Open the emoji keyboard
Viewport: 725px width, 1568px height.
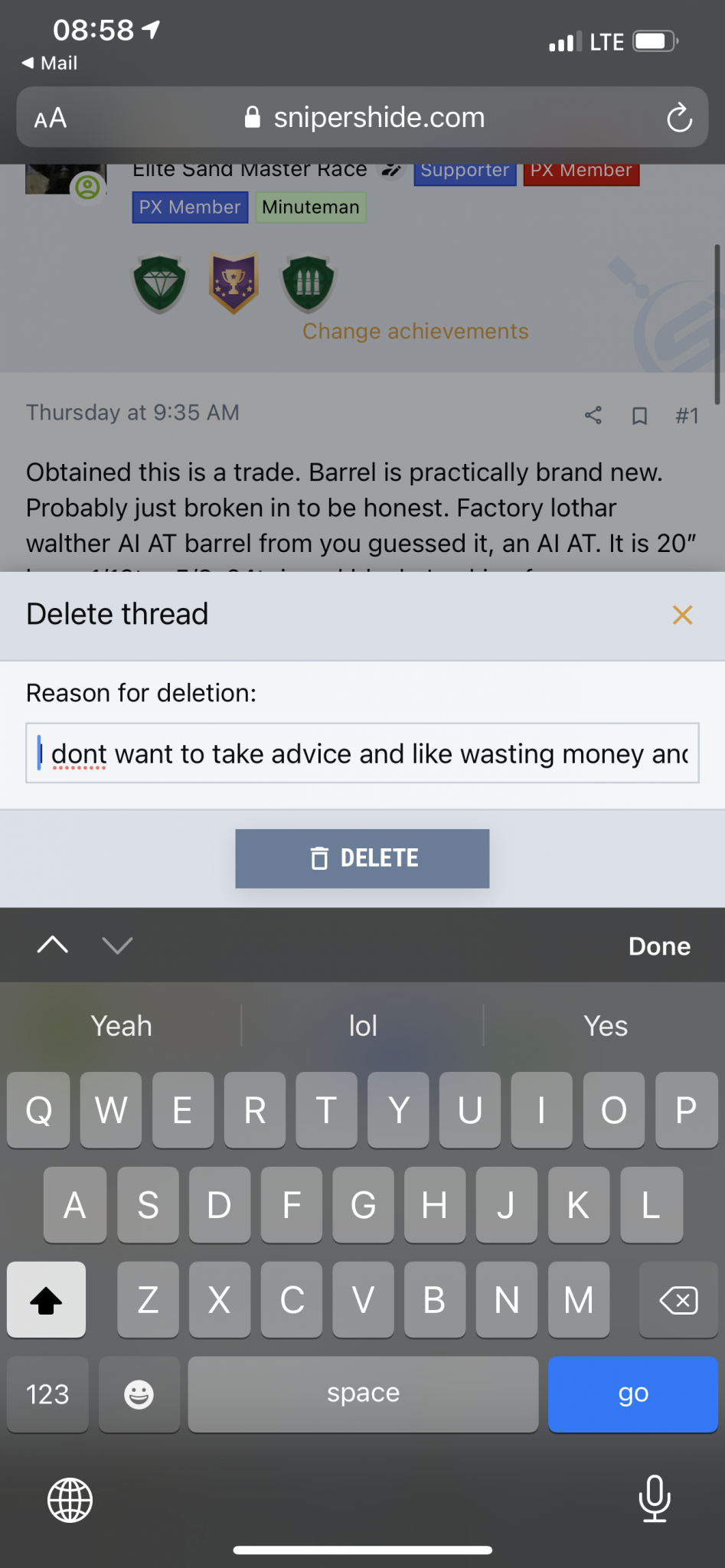pos(139,1393)
